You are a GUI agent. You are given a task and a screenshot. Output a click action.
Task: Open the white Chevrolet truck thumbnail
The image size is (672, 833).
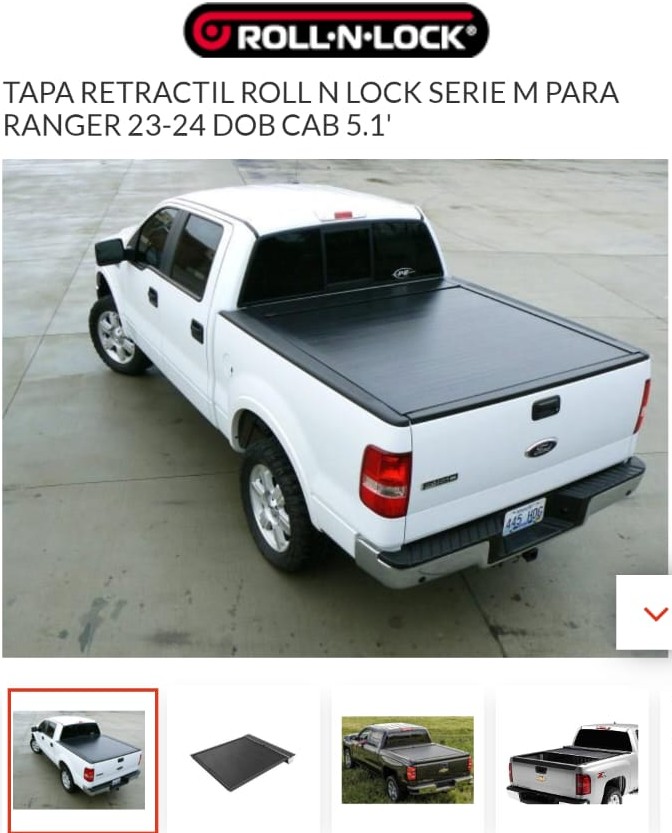coord(572,762)
